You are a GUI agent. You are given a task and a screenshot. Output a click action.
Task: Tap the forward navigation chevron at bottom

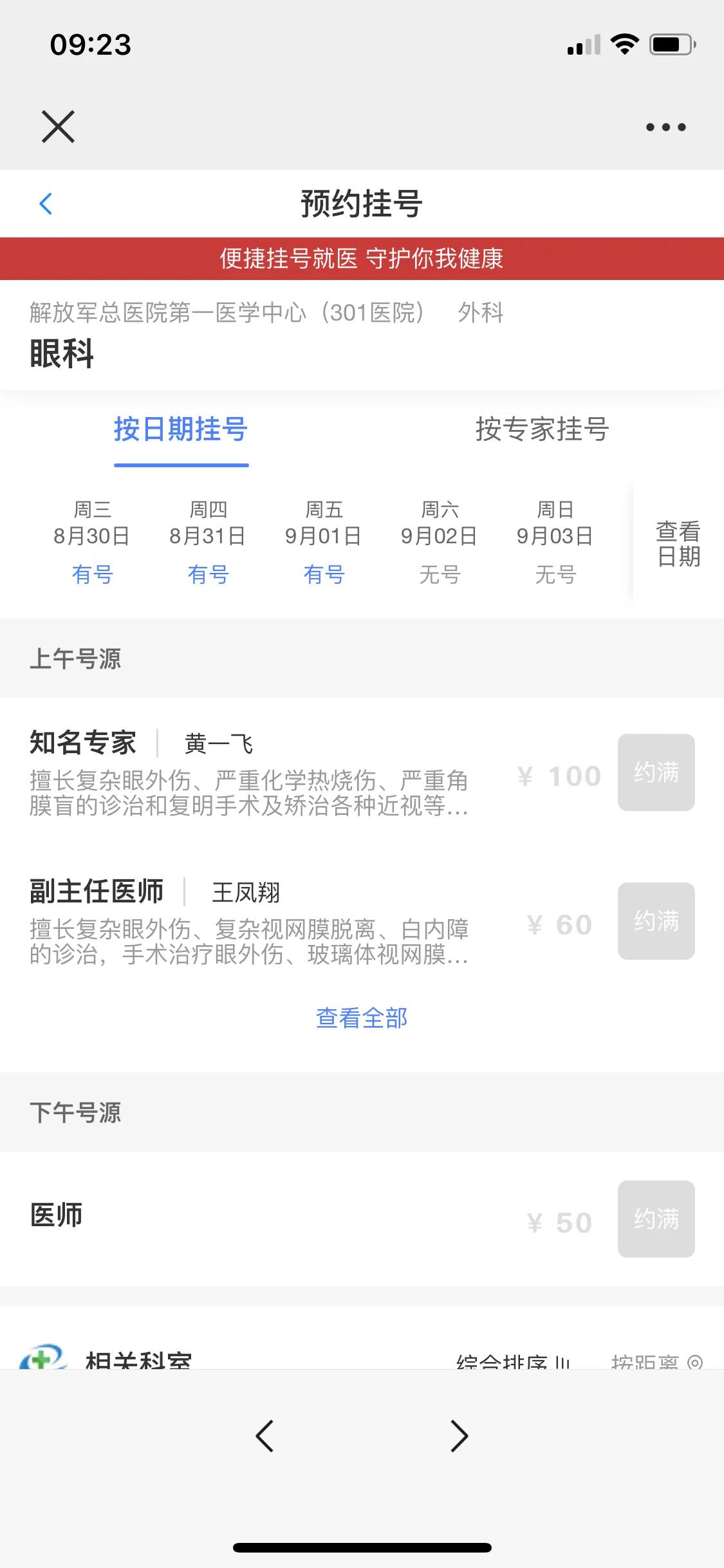click(x=459, y=1435)
